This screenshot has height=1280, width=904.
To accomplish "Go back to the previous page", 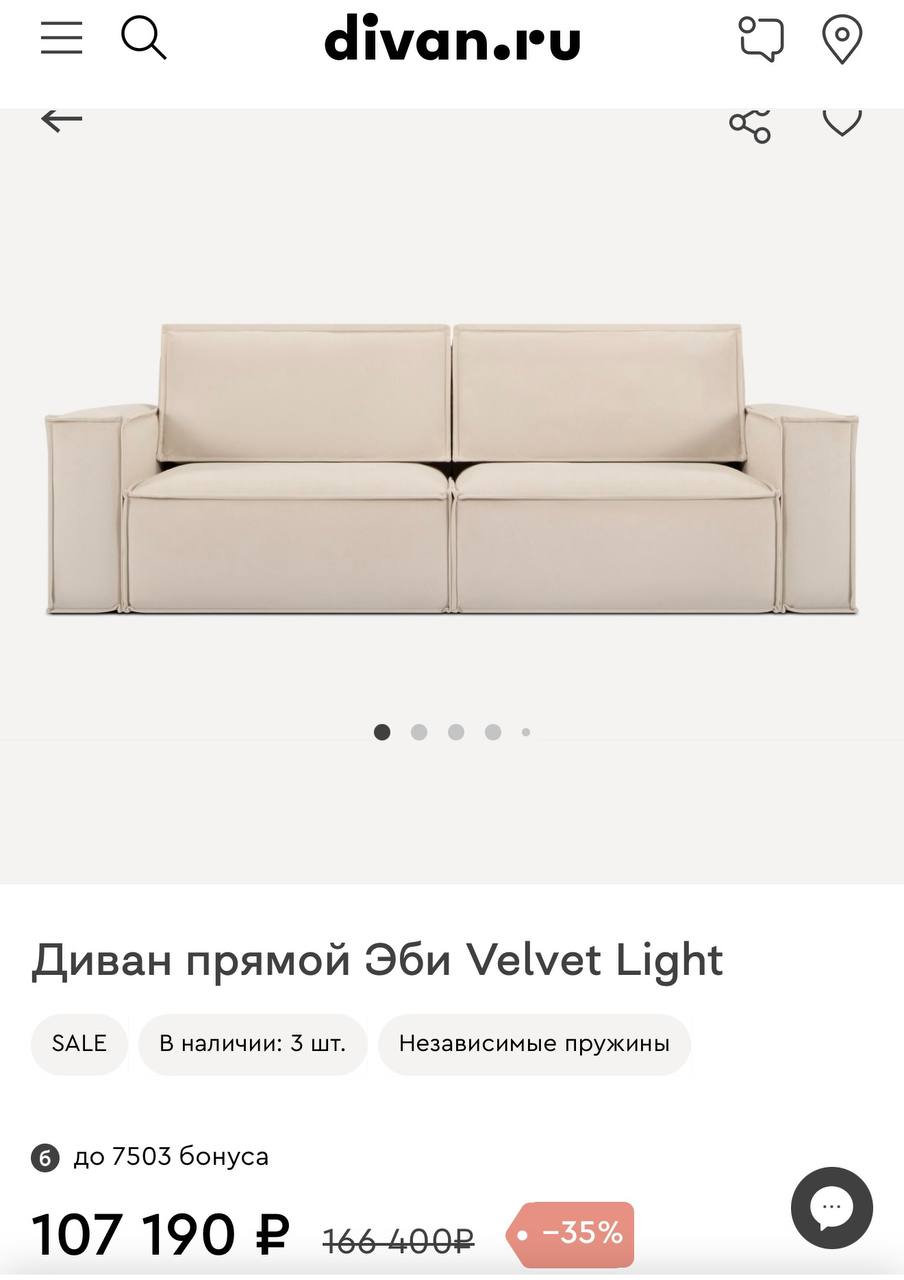I will (x=62, y=120).
